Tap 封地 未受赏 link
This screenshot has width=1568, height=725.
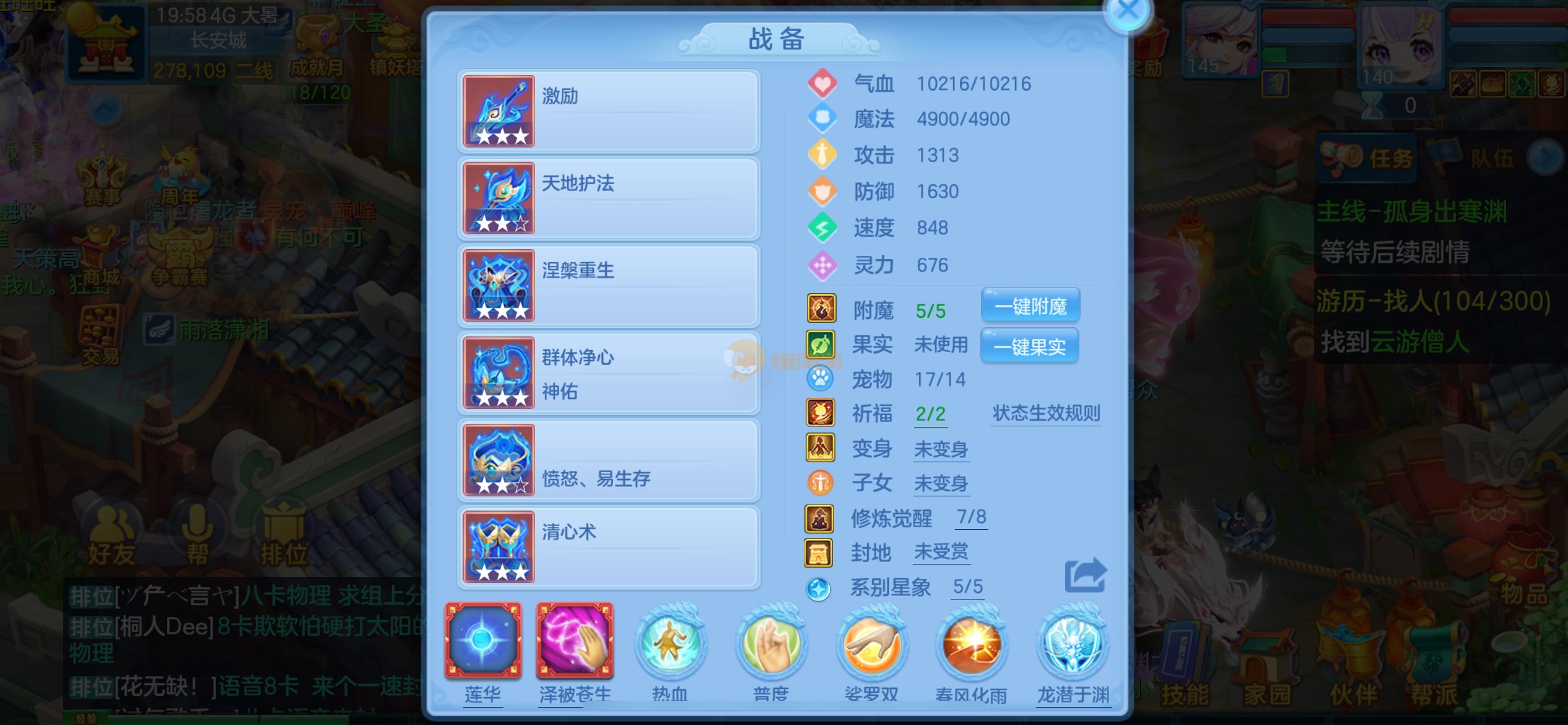941,551
